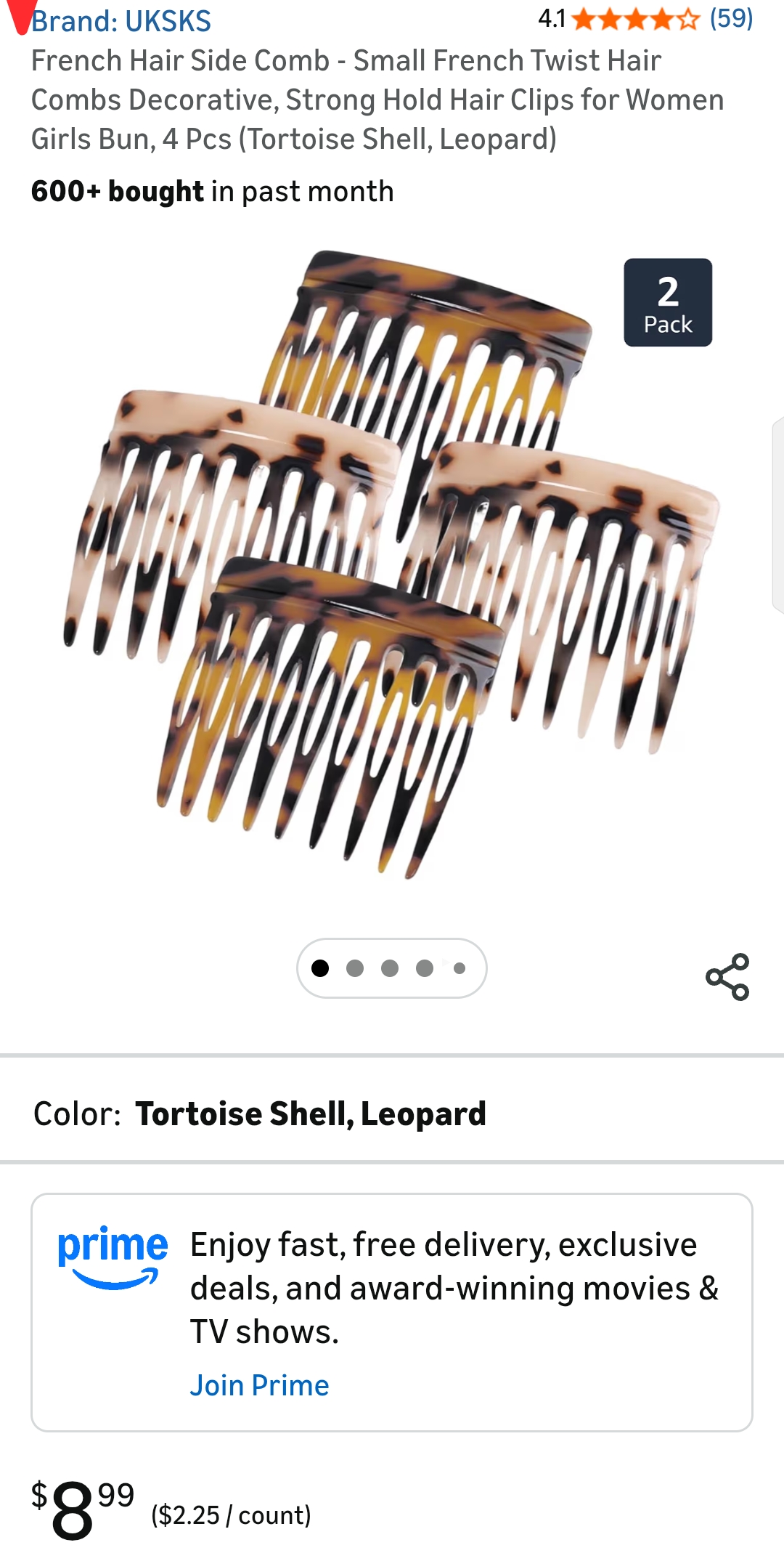The width and height of the screenshot is (784, 1553).
Task: Click the Join Prime link
Action: click(259, 1384)
